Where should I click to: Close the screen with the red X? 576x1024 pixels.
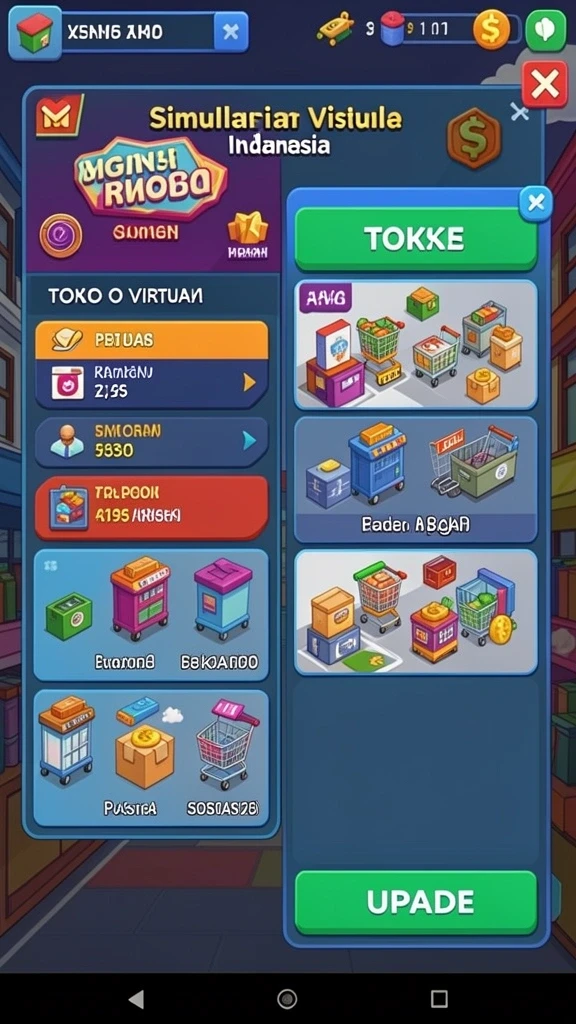pos(545,84)
